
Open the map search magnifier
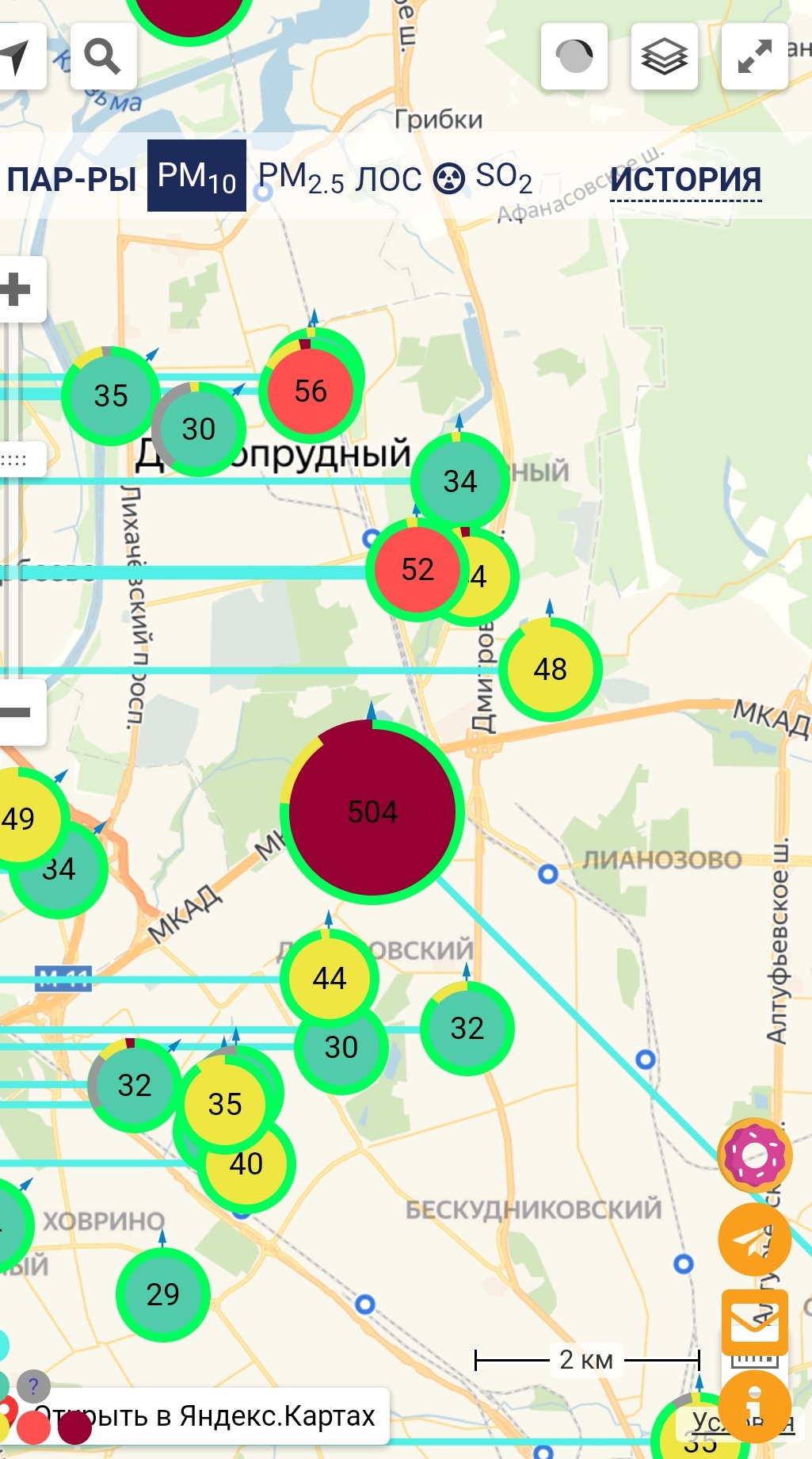tap(103, 56)
